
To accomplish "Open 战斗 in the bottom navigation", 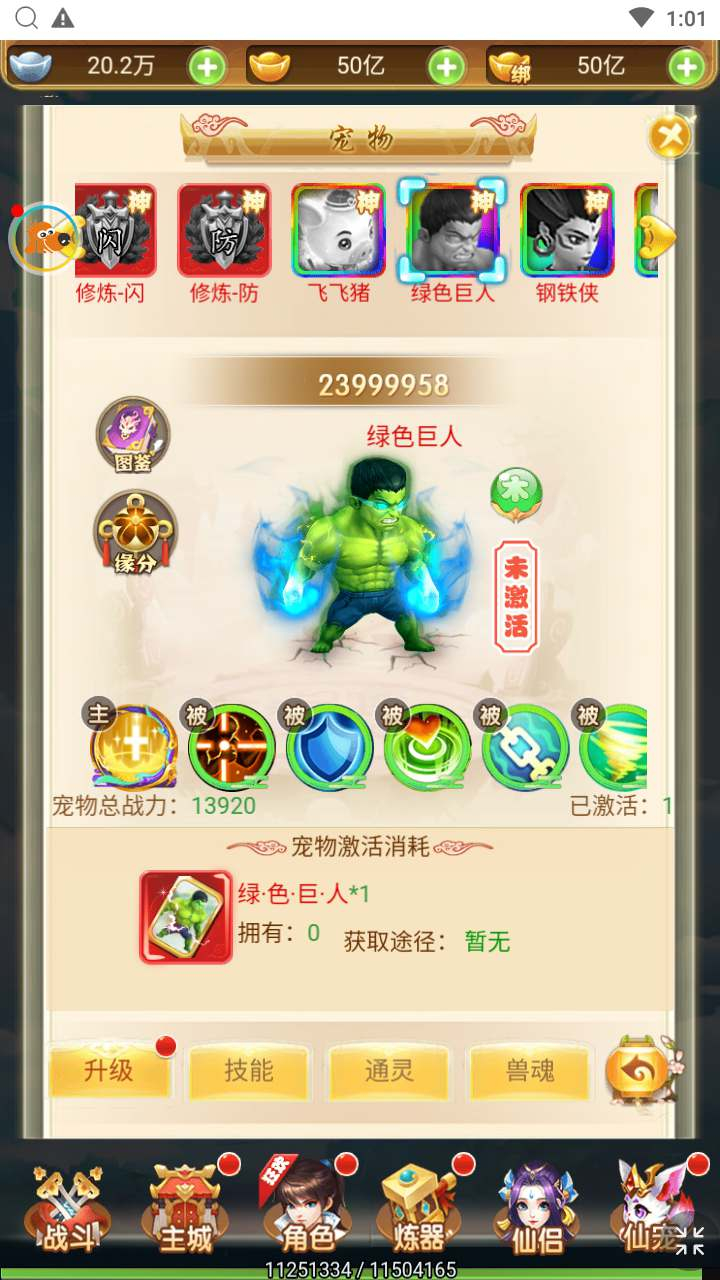I will 69,1209.
